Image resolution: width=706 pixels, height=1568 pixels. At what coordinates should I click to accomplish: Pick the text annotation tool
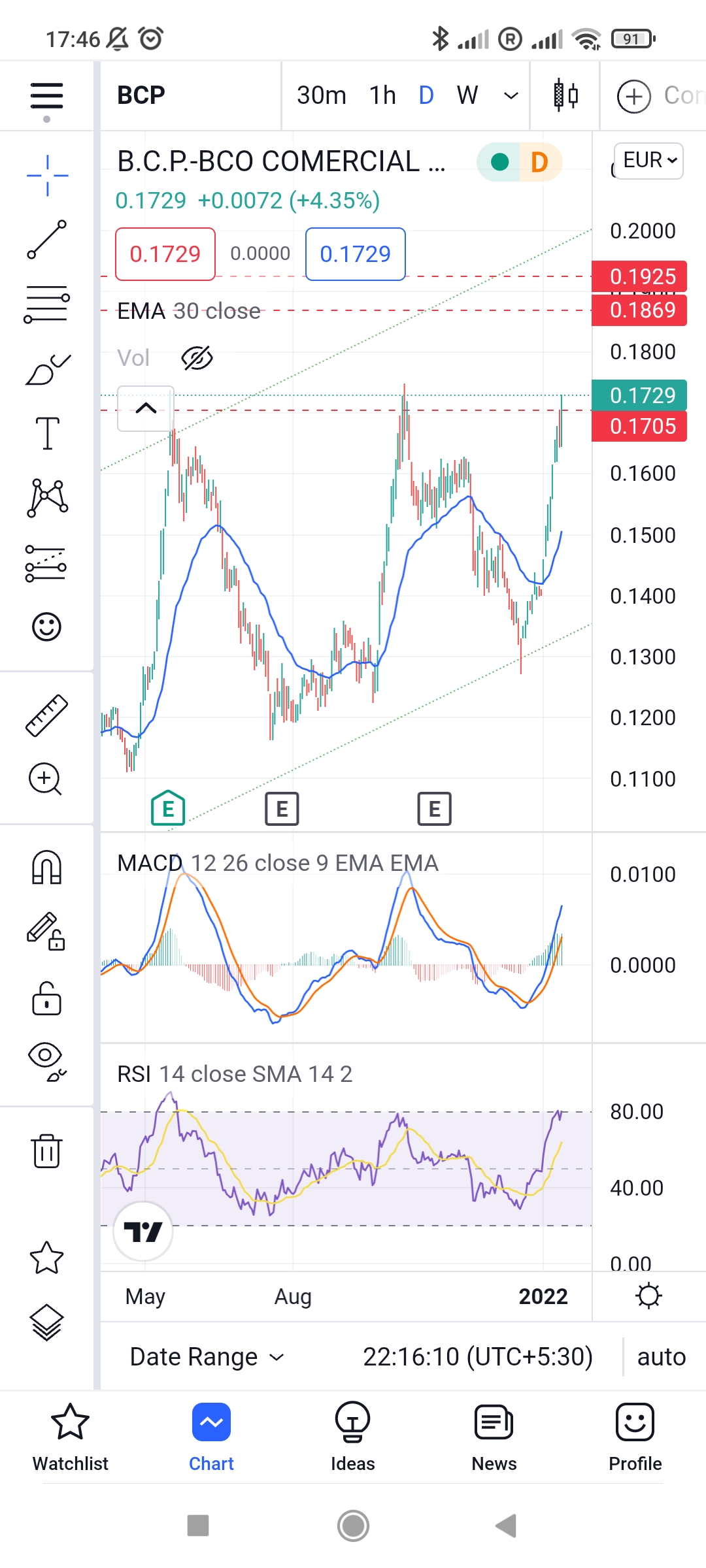pyautogui.click(x=46, y=433)
